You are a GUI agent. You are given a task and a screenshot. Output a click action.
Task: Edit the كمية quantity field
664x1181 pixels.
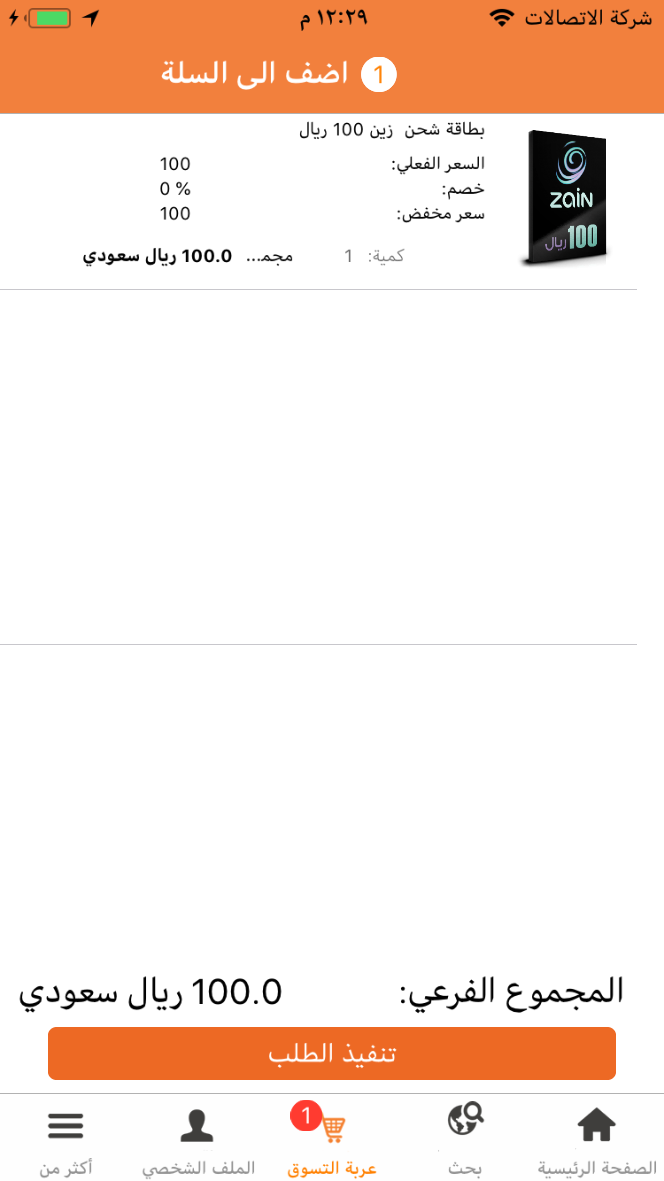point(349,256)
